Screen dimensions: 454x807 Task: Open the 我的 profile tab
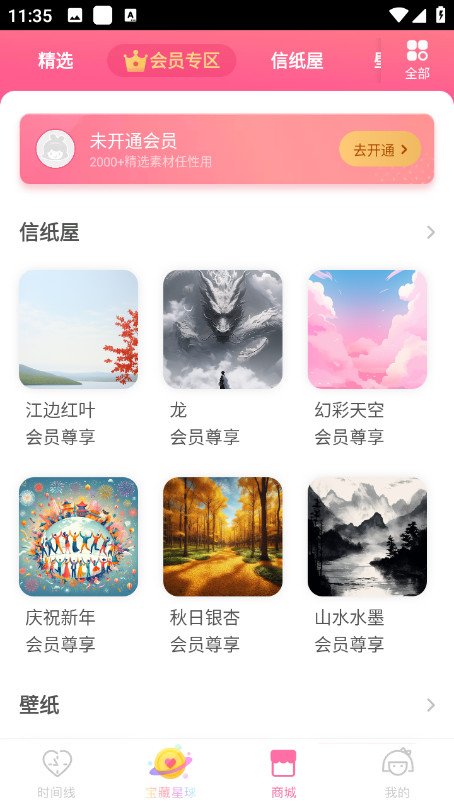point(397,773)
